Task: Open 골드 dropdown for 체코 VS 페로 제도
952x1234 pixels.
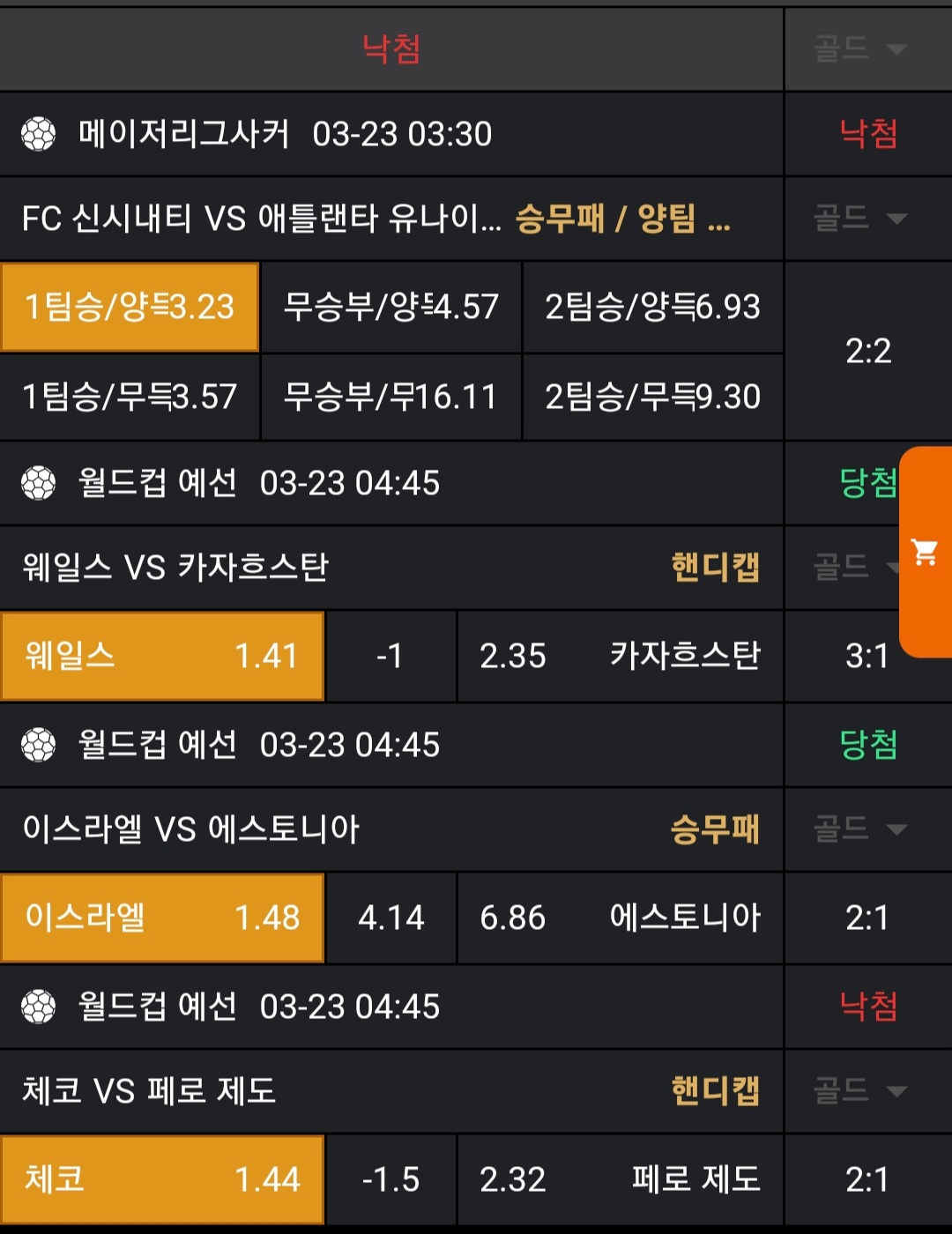Action: click(x=859, y=1090)
